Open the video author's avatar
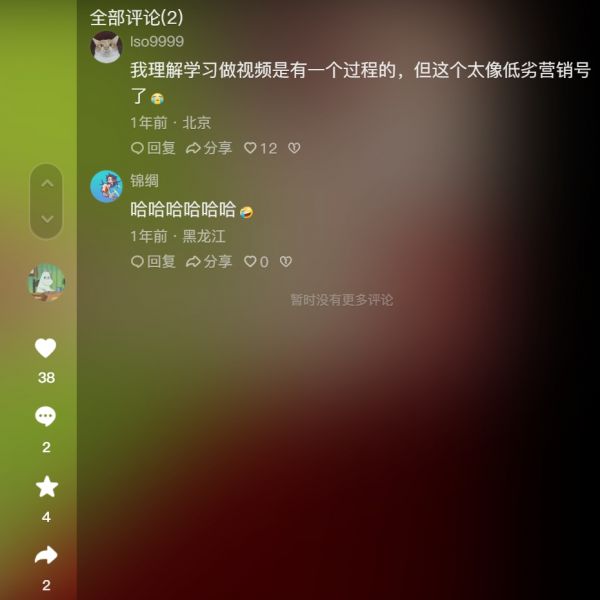Viewport: 600px width, 600px height. click(x=46, y=283)
